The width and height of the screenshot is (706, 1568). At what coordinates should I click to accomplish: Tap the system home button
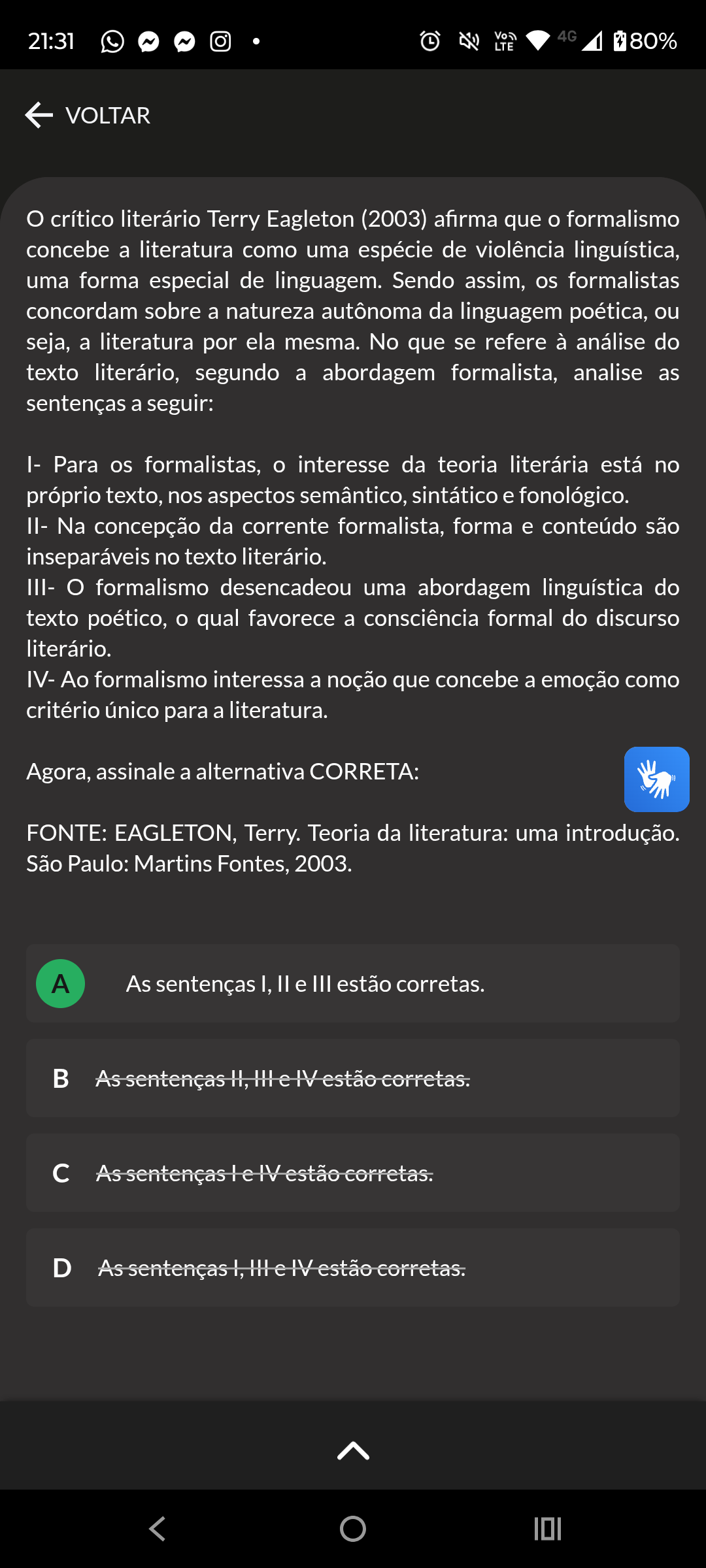[x=353, y=1529]
